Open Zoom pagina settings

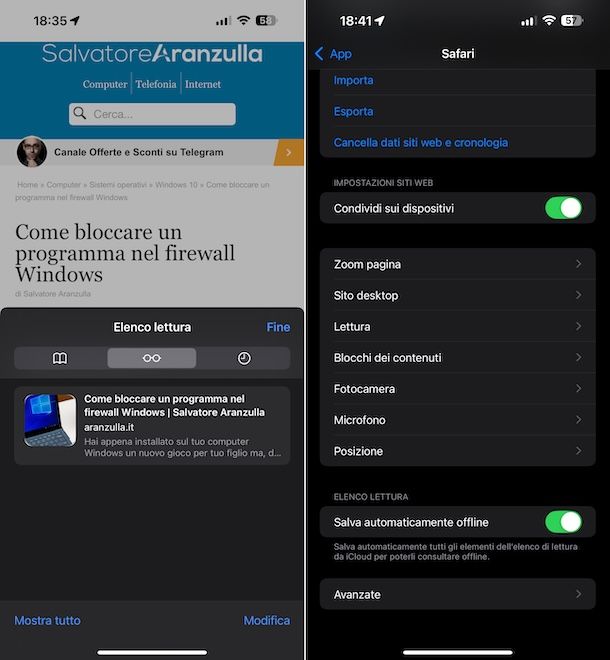[x=457, y=264]
